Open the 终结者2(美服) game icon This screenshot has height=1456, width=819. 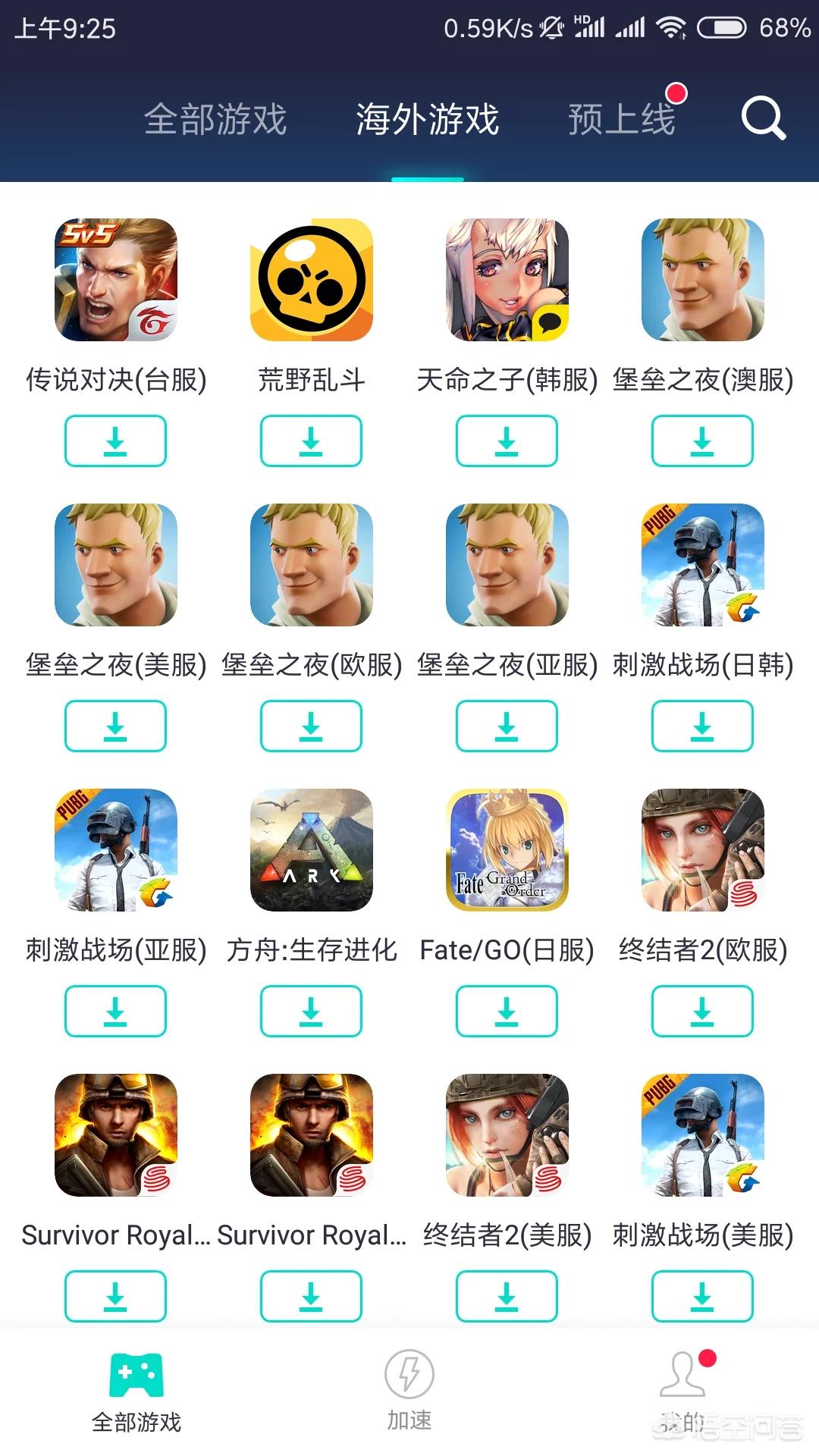(x=507, y=1135)
